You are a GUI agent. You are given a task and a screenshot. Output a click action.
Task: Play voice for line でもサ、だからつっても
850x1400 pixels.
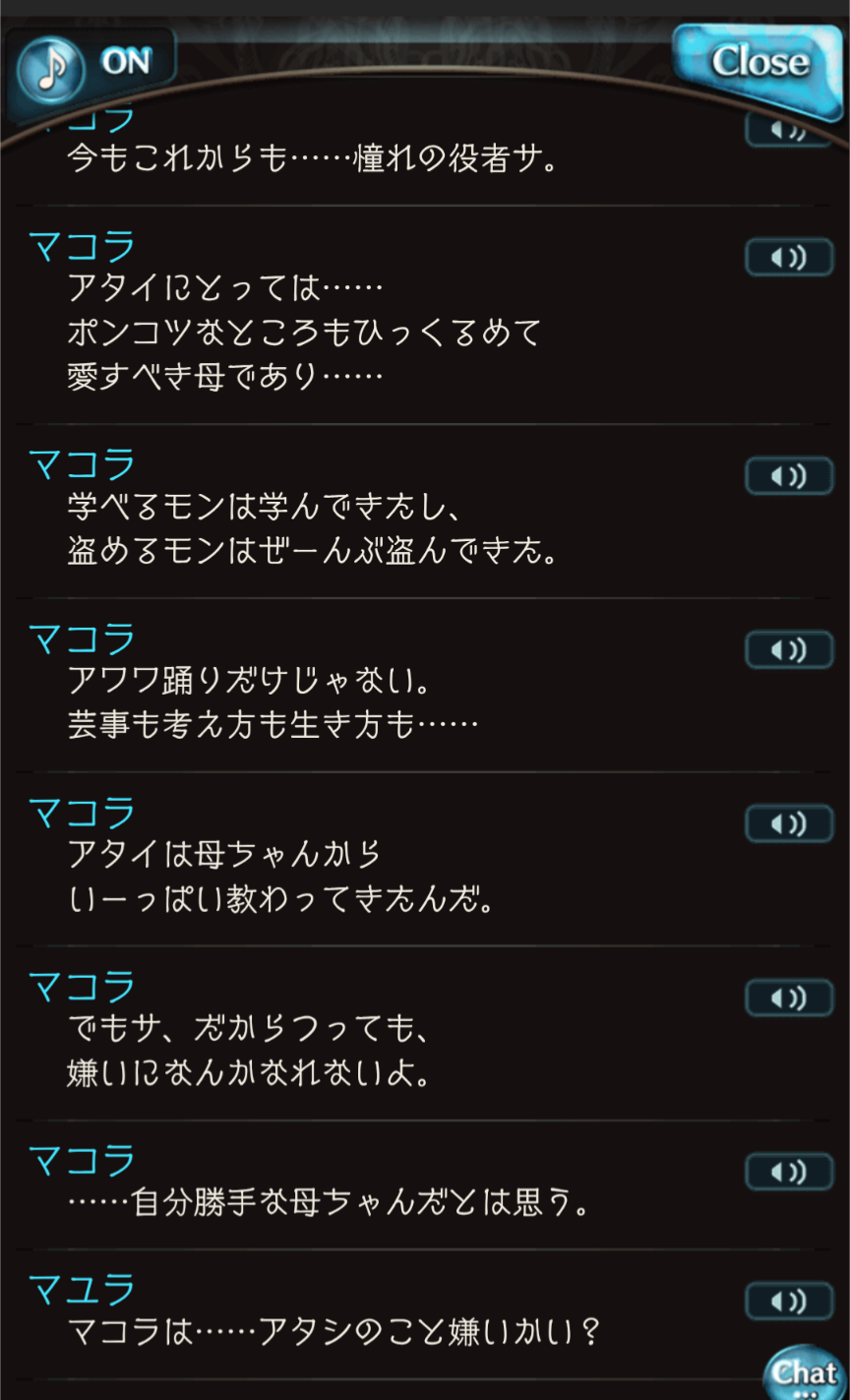point(788,998)
